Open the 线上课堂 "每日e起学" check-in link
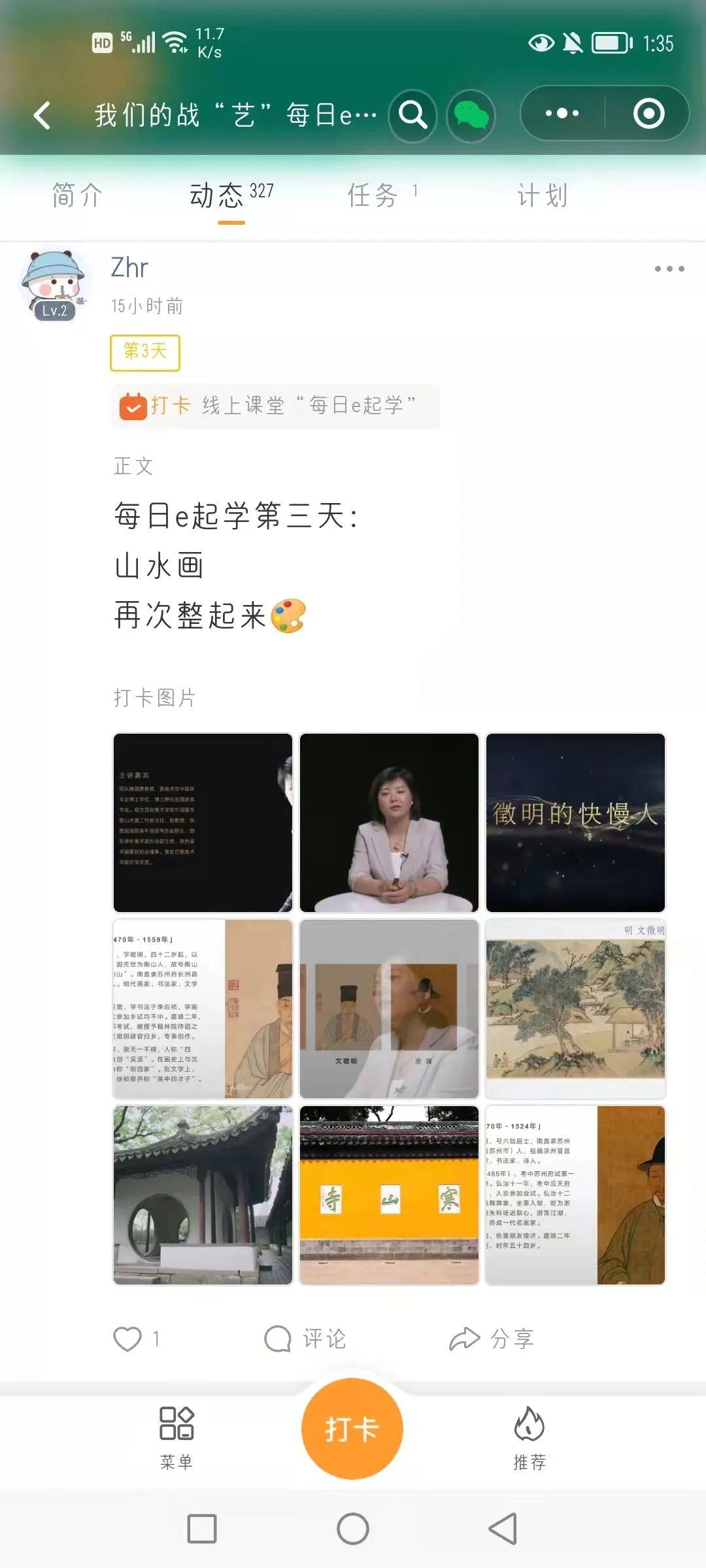 (x=275, y=406)
